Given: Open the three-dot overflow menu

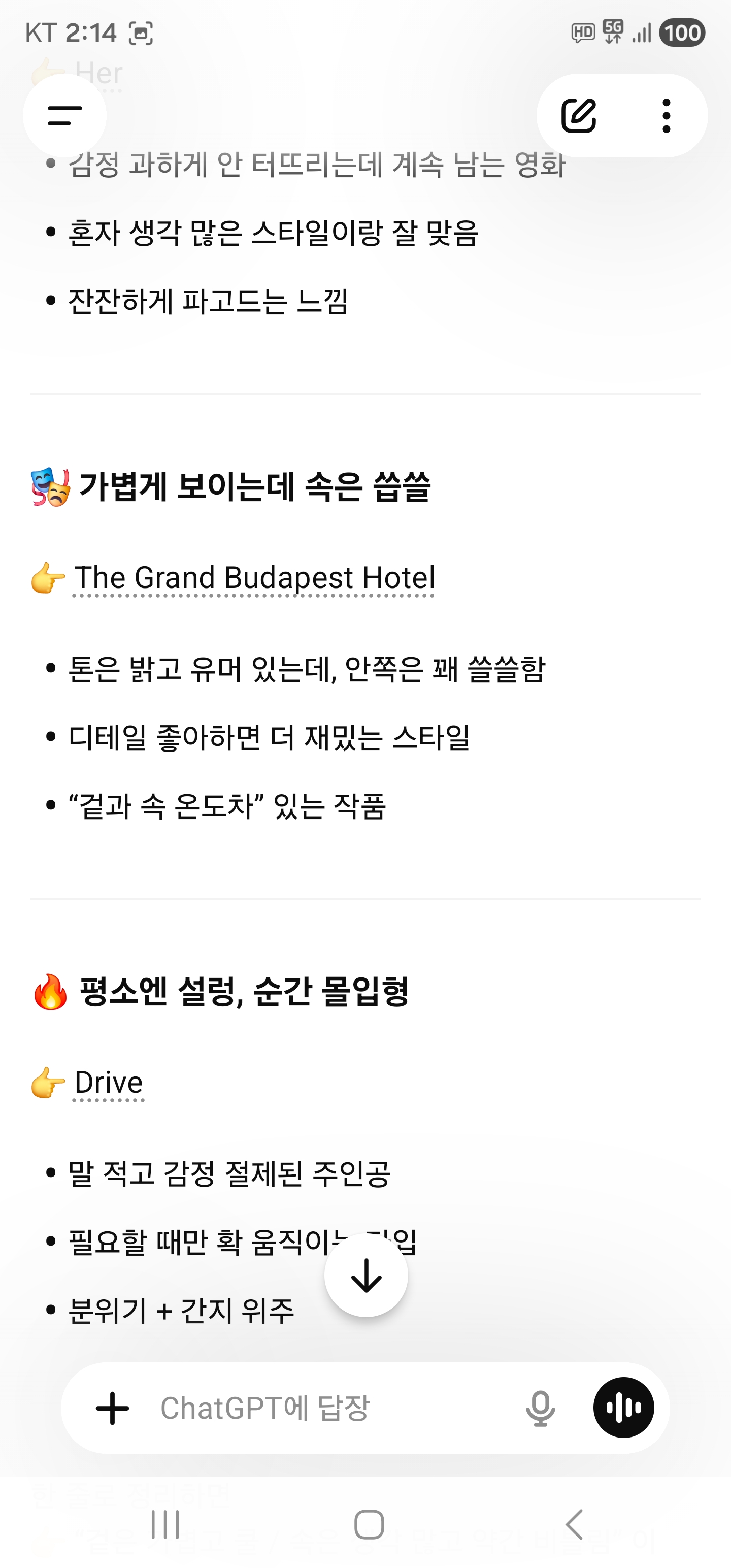Looking at the screenshot, I should pos(667,116).
